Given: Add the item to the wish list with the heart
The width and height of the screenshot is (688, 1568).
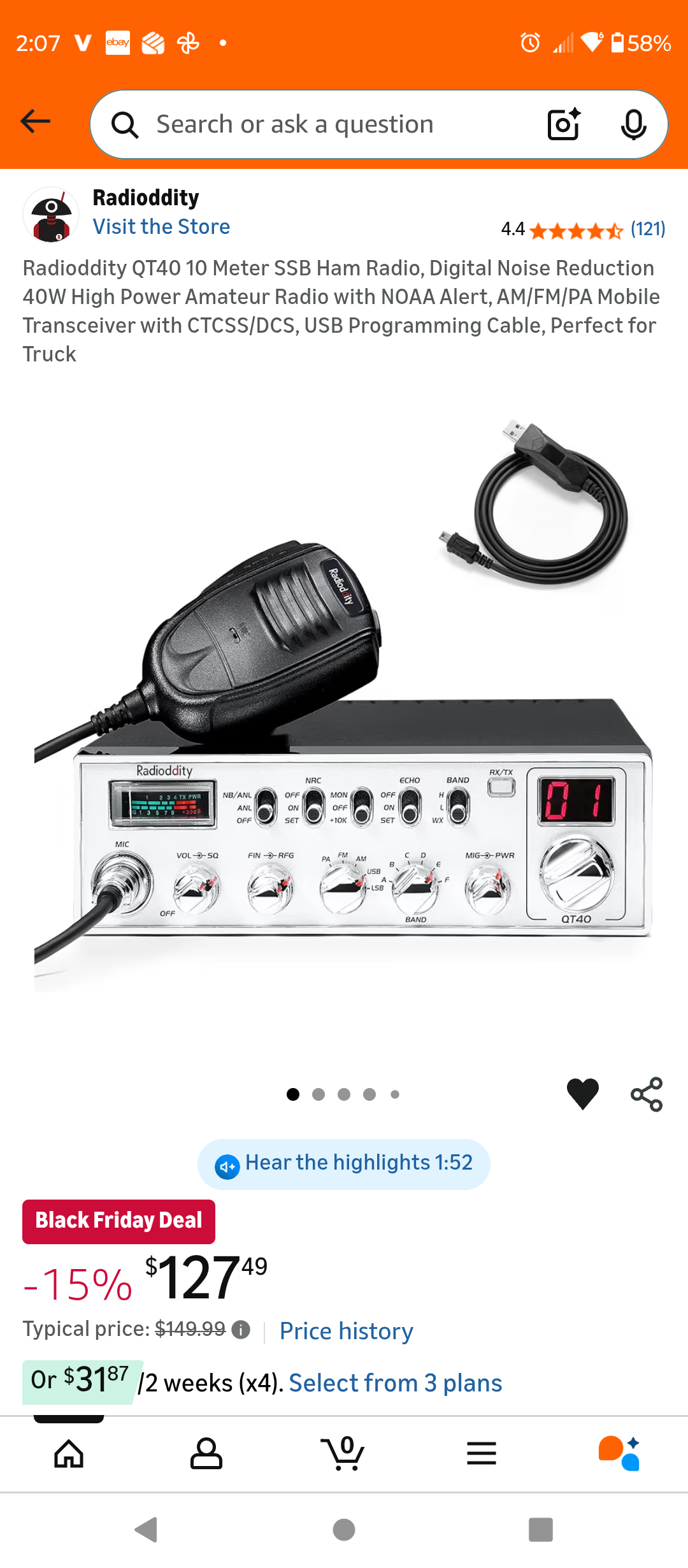Looking at the screenshot, I should [x=582, y=1094].
